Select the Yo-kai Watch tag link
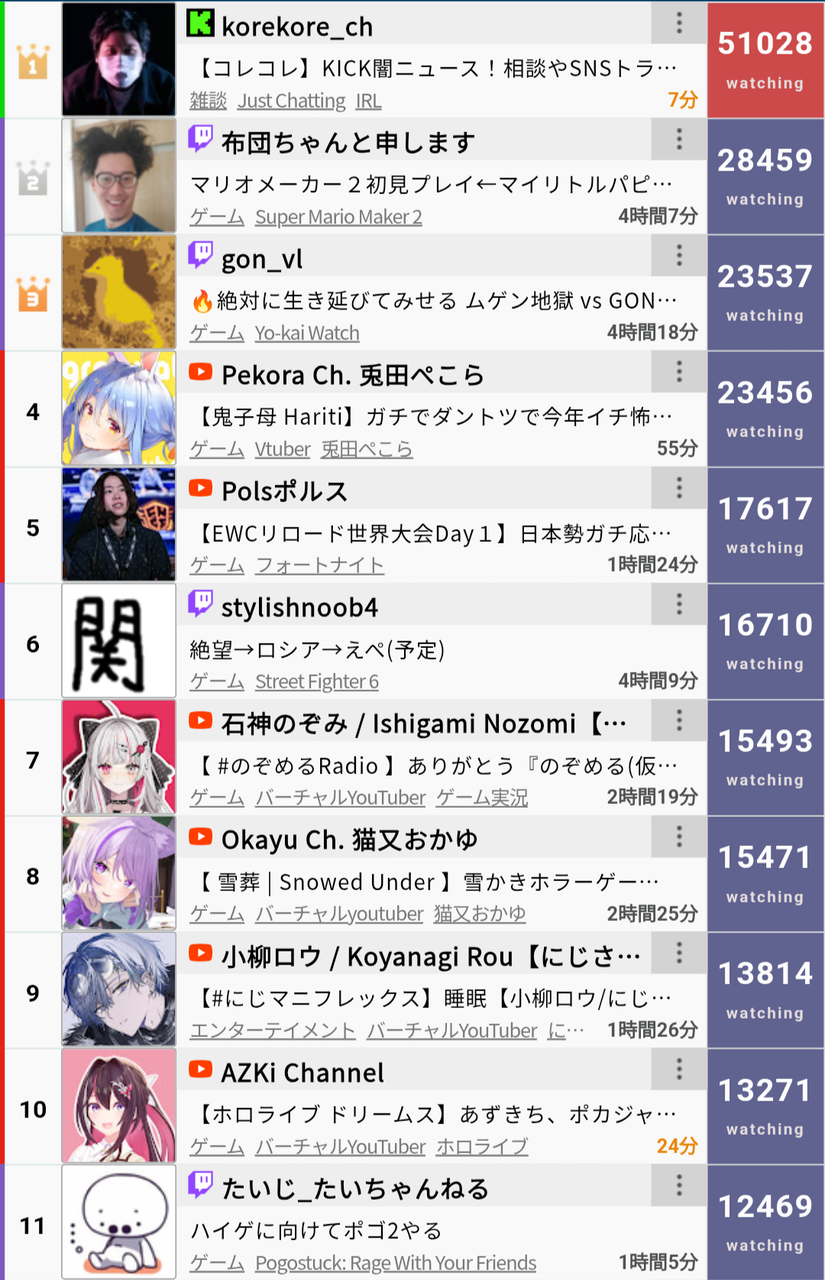Viewport: 825px width, 1280px height. coord(306,333)
